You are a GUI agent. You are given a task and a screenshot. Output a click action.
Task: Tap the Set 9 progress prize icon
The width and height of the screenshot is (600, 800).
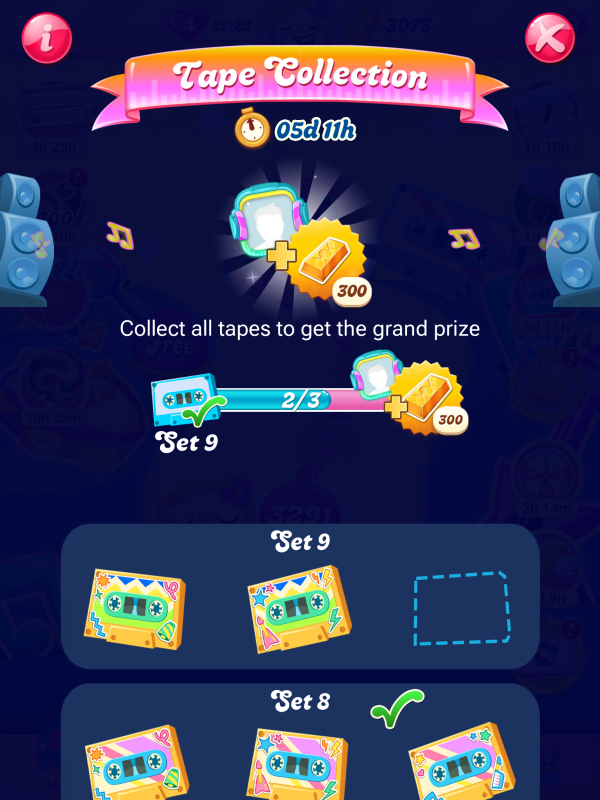pos(412,395)
